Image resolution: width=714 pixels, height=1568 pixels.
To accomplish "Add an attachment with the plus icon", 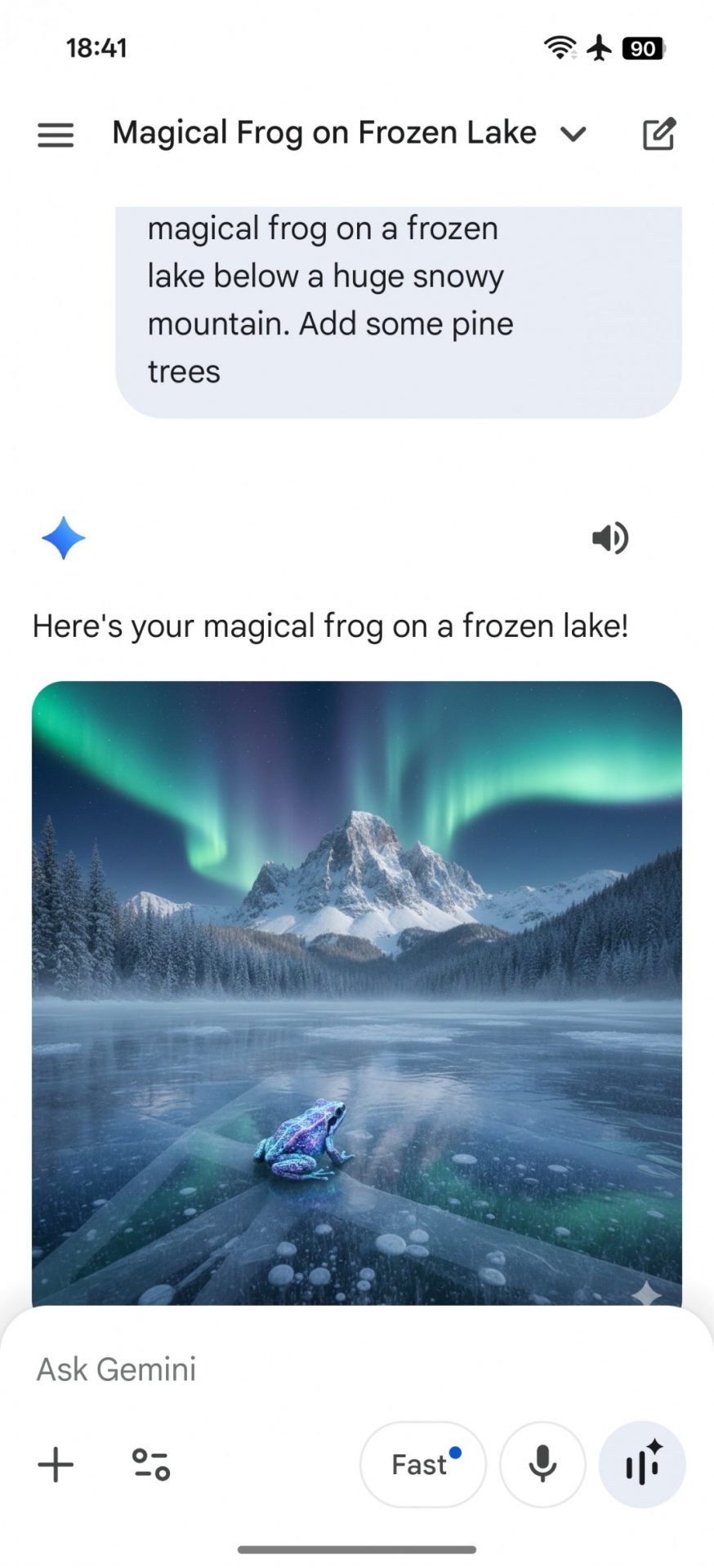I will tap(56, 1464).
